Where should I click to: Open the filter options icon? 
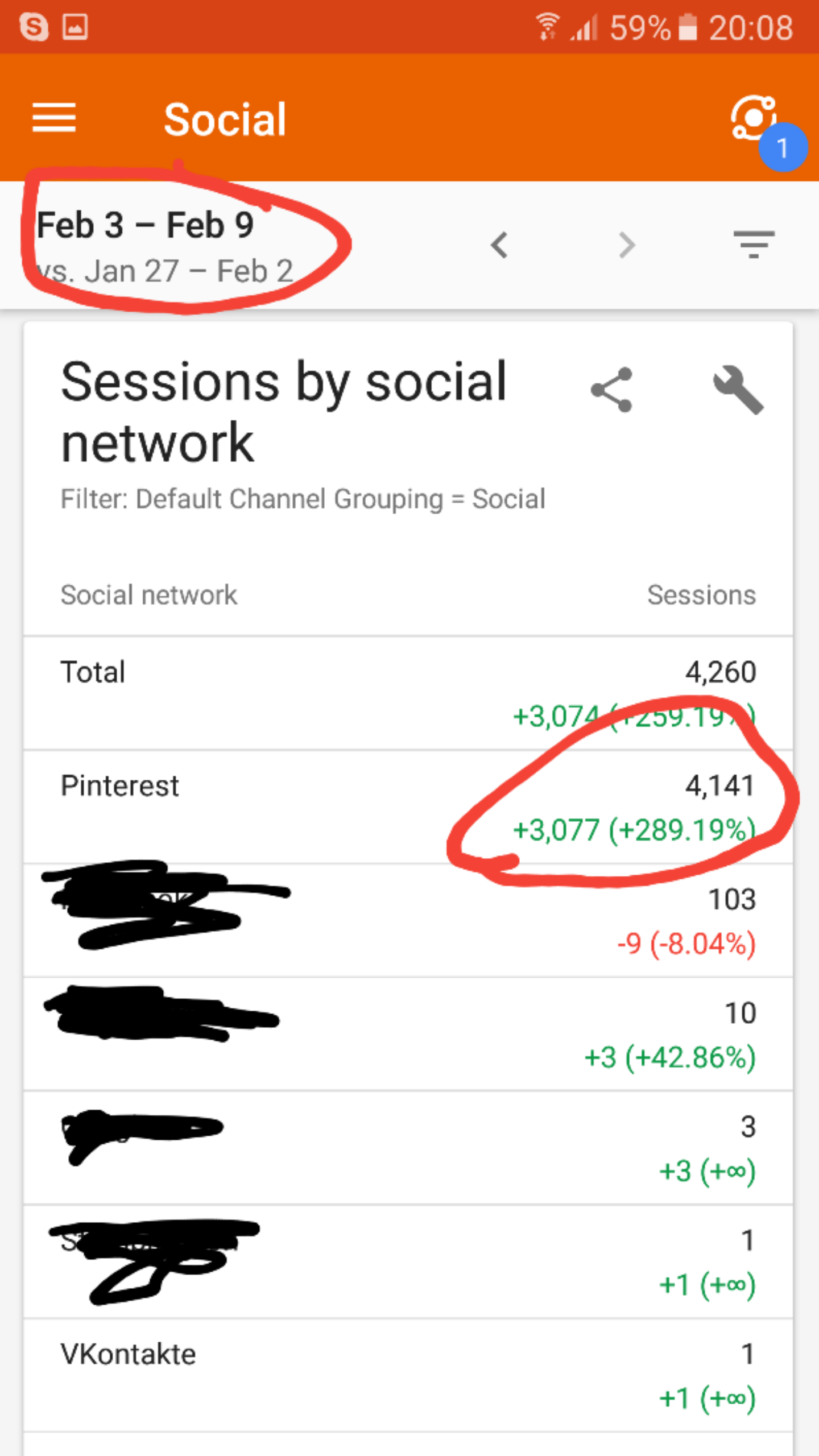(754, 245)
